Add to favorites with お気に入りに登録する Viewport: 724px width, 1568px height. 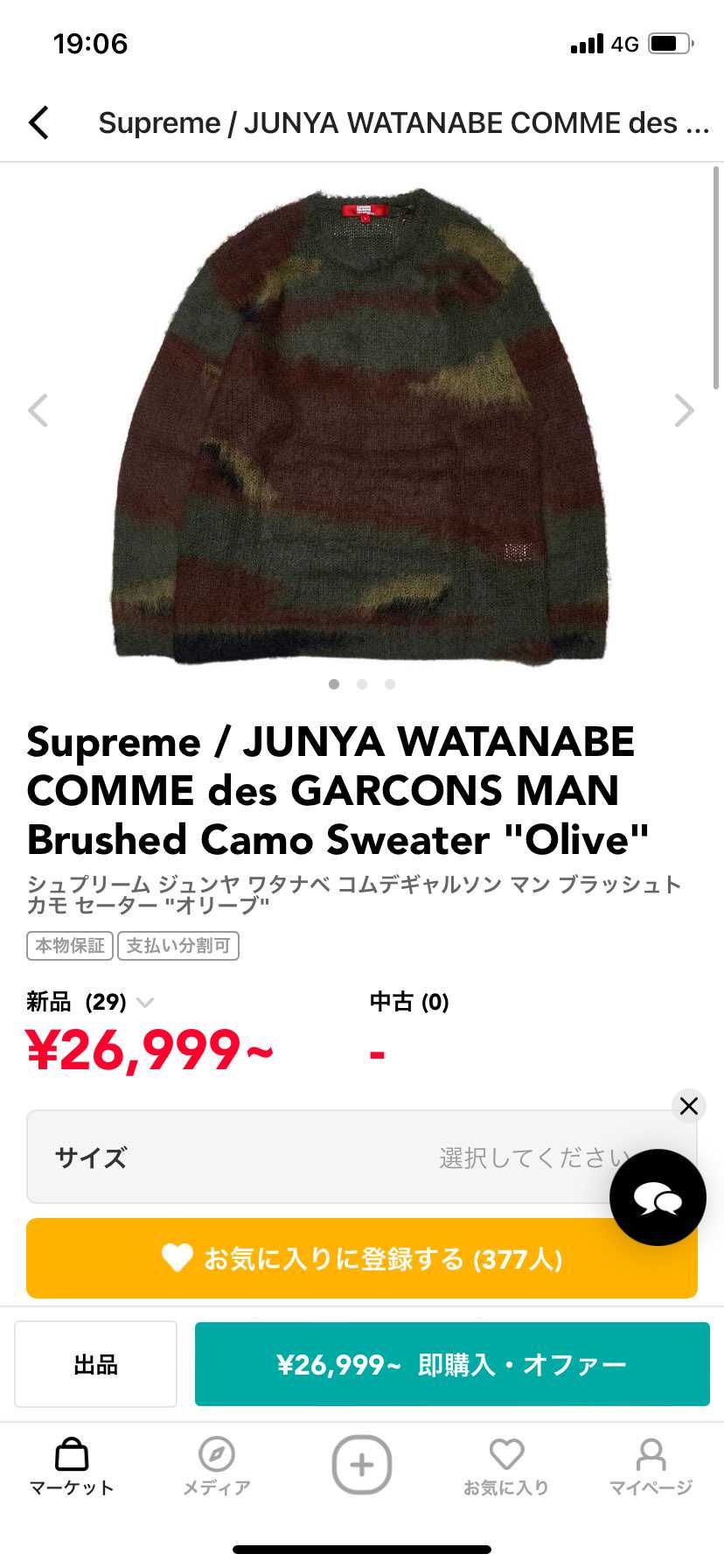pyautogui.click(x=361, y=1258)
